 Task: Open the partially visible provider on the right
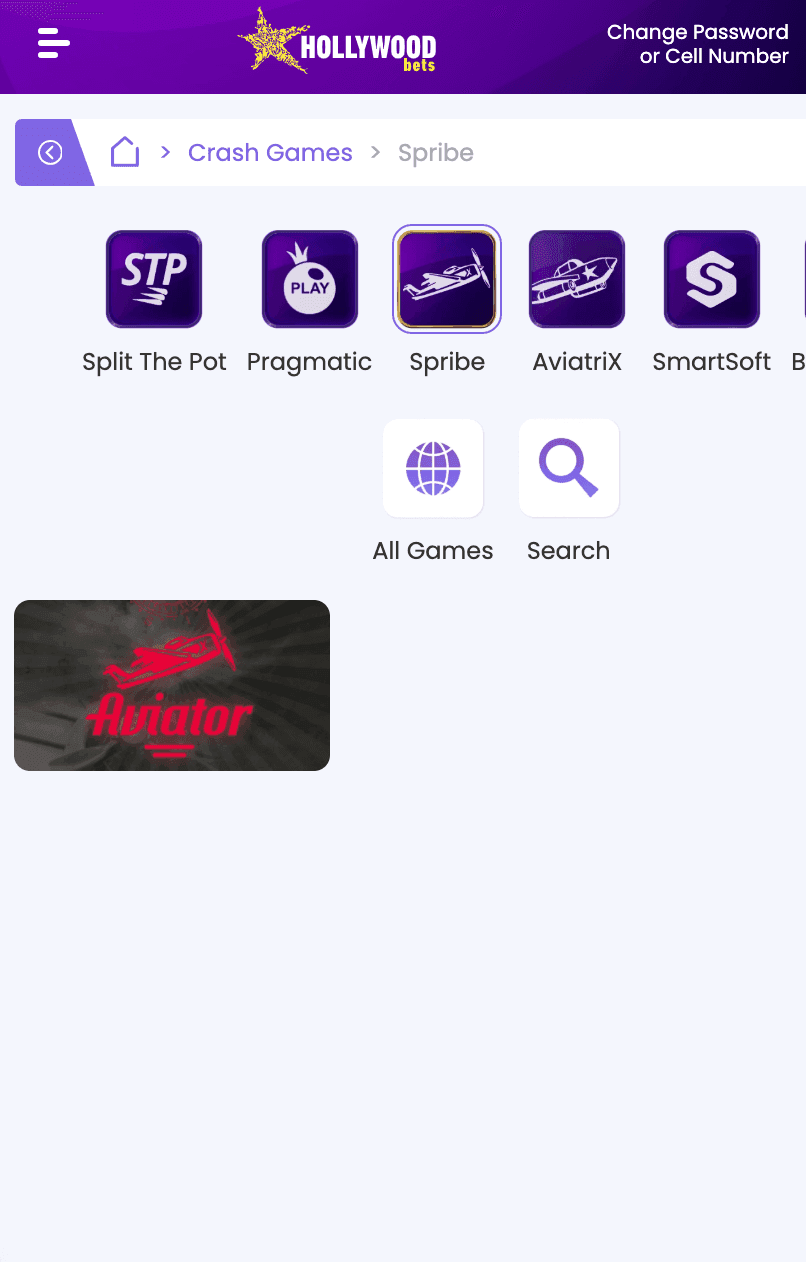tap(801, 279)
